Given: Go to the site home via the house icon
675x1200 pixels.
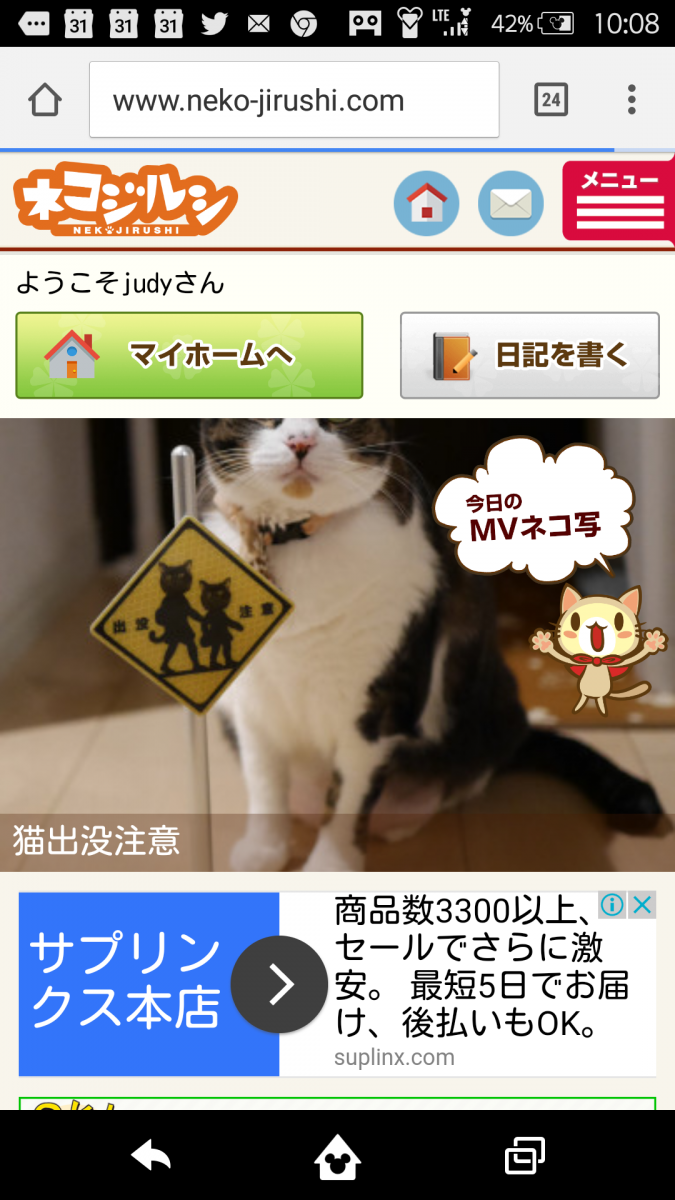Looking at the screenshot, I should [x=426, y=203].
